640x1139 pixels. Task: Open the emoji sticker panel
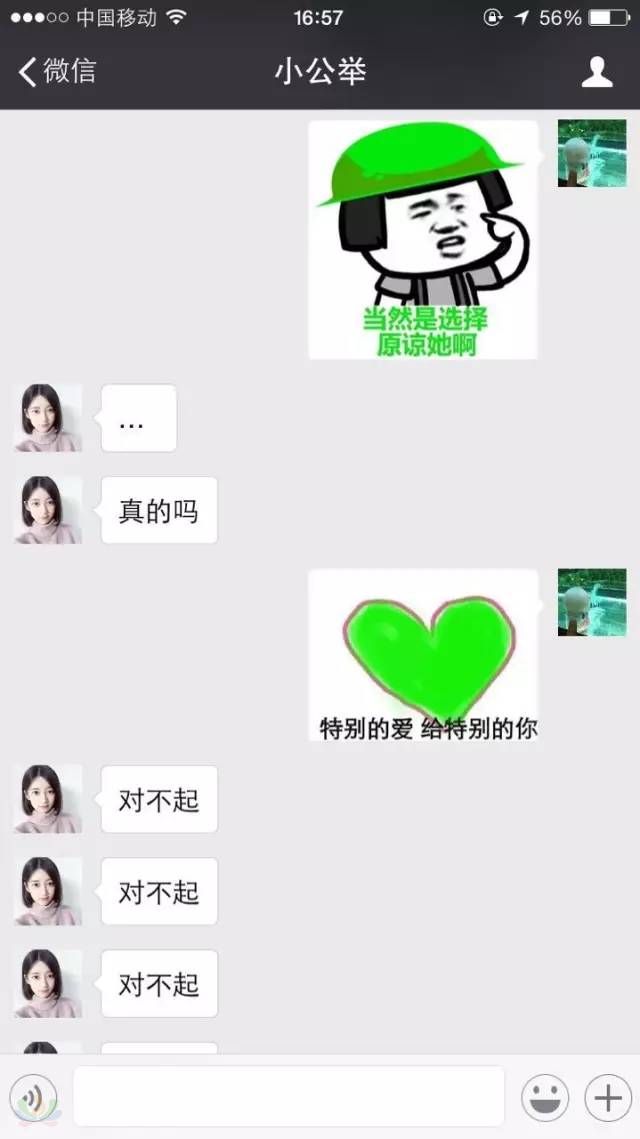pos(545,1098)
